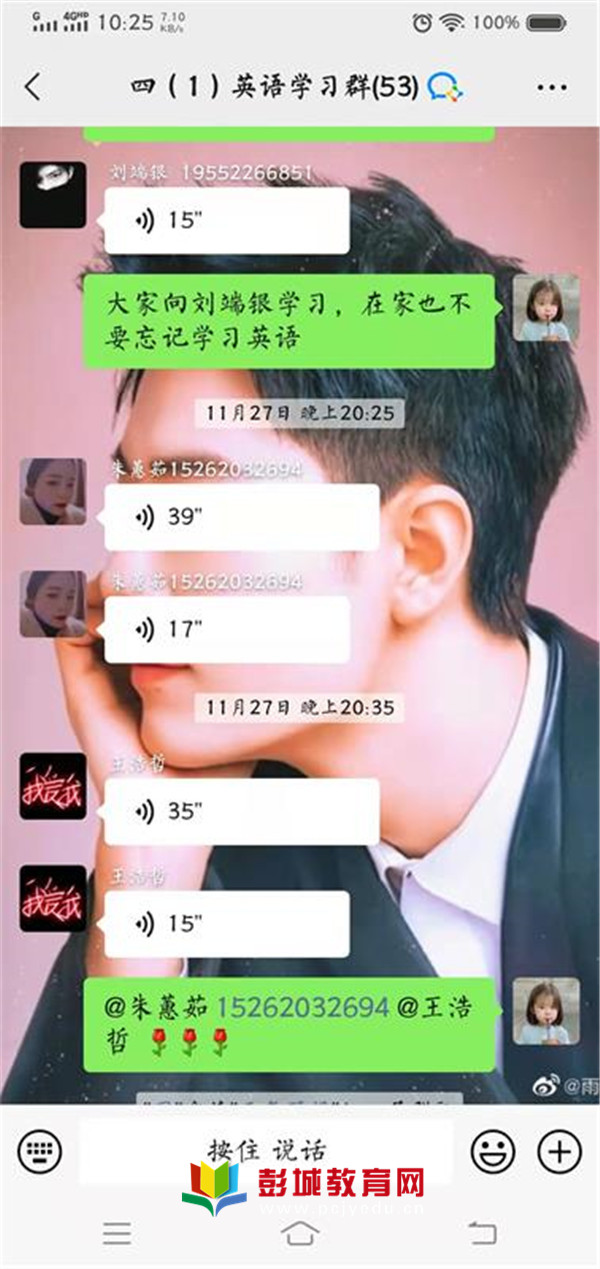Play 朱蕙茹's 17-second voice message
The width and height of the screenshot is (600, 1269).
pos(226,629)
